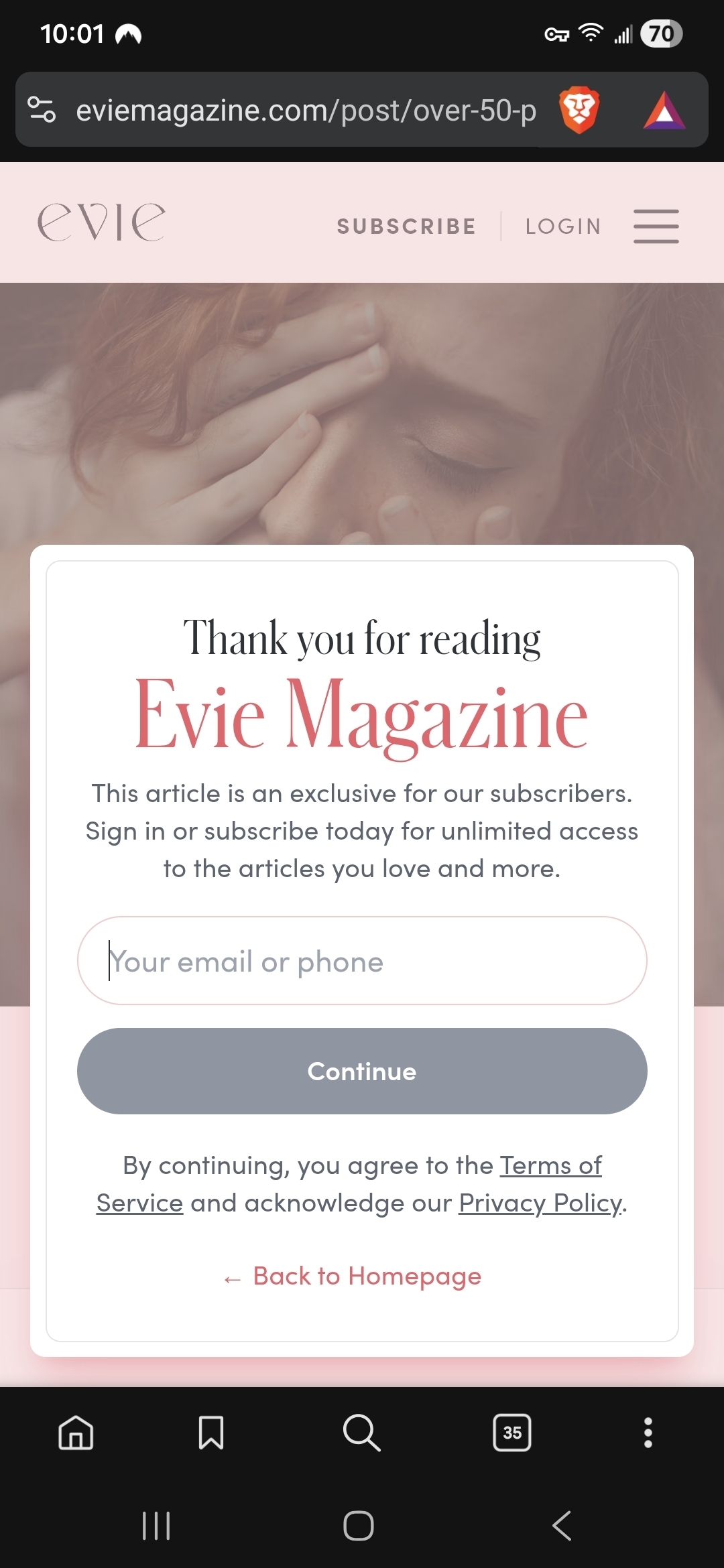This screenshot has height=1568, width=724.
Task: Go Back to Homepage link
Action: coord(353,1277)
